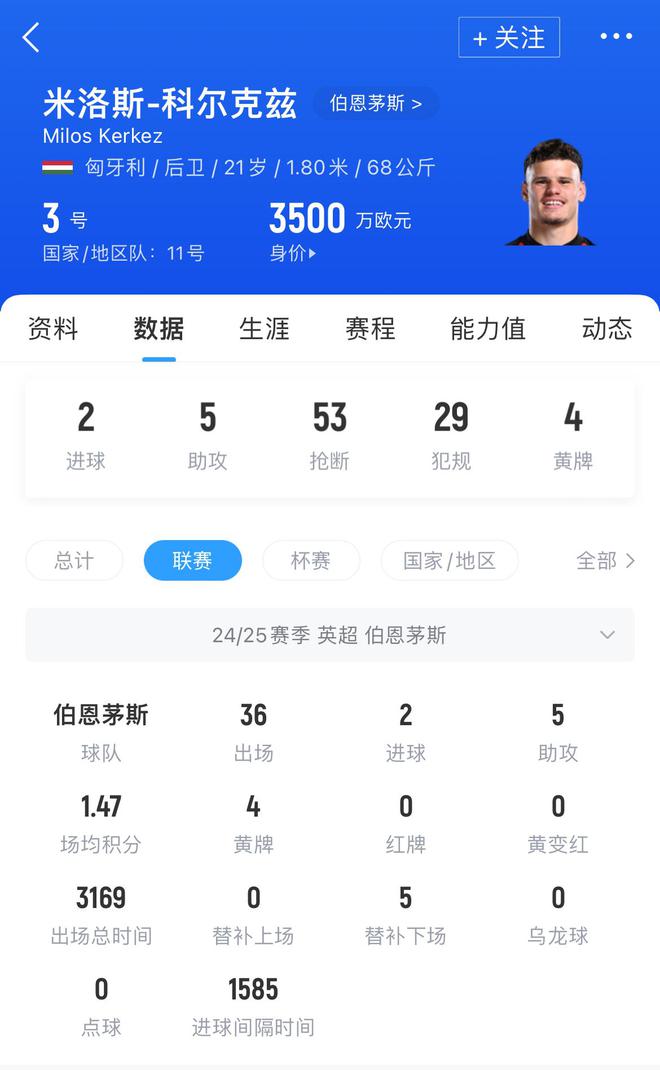Select the 数据 tab
Image resolution: width=660 pixels, height=1070 pixels.
(159, 329)
